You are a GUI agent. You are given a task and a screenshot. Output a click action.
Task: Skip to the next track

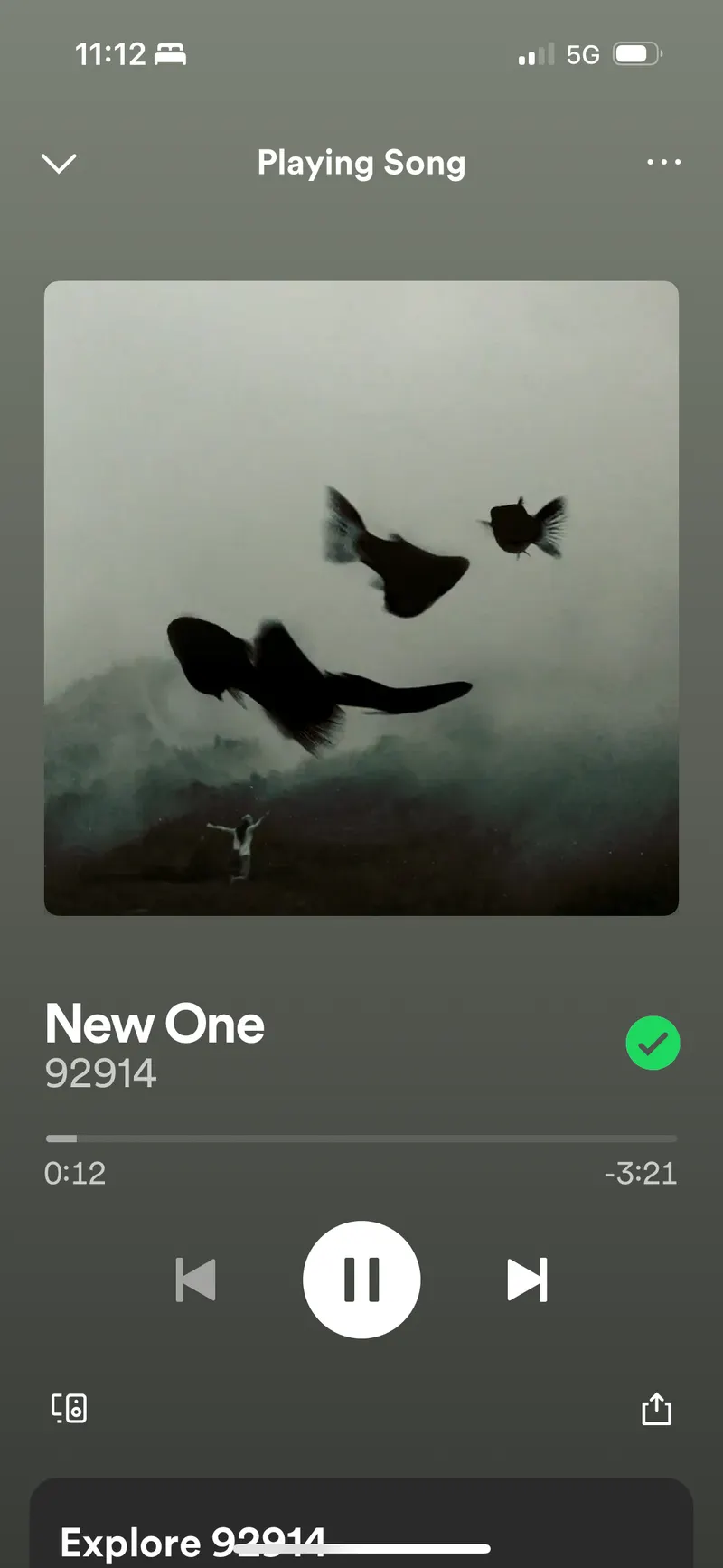527,1280
